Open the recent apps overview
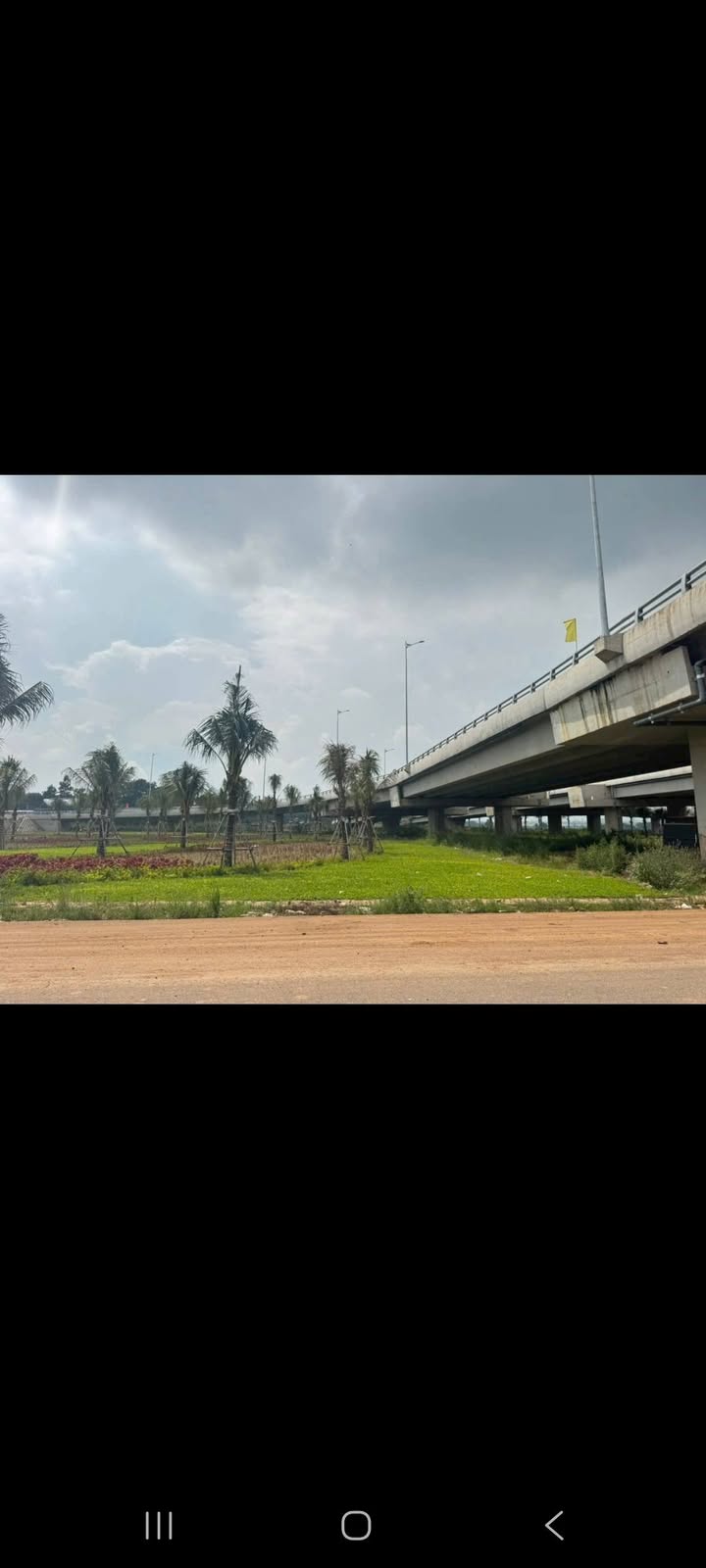706x1568 pixels. [x=159, y=1525]
